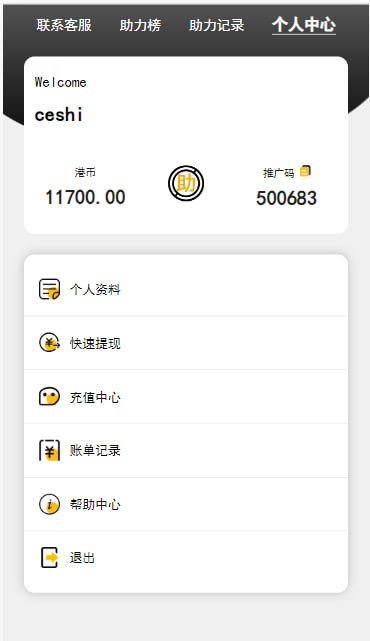Go to the 助力记录 tab
The width and height of the screenshot is (370, 641).
coord(217,25)
